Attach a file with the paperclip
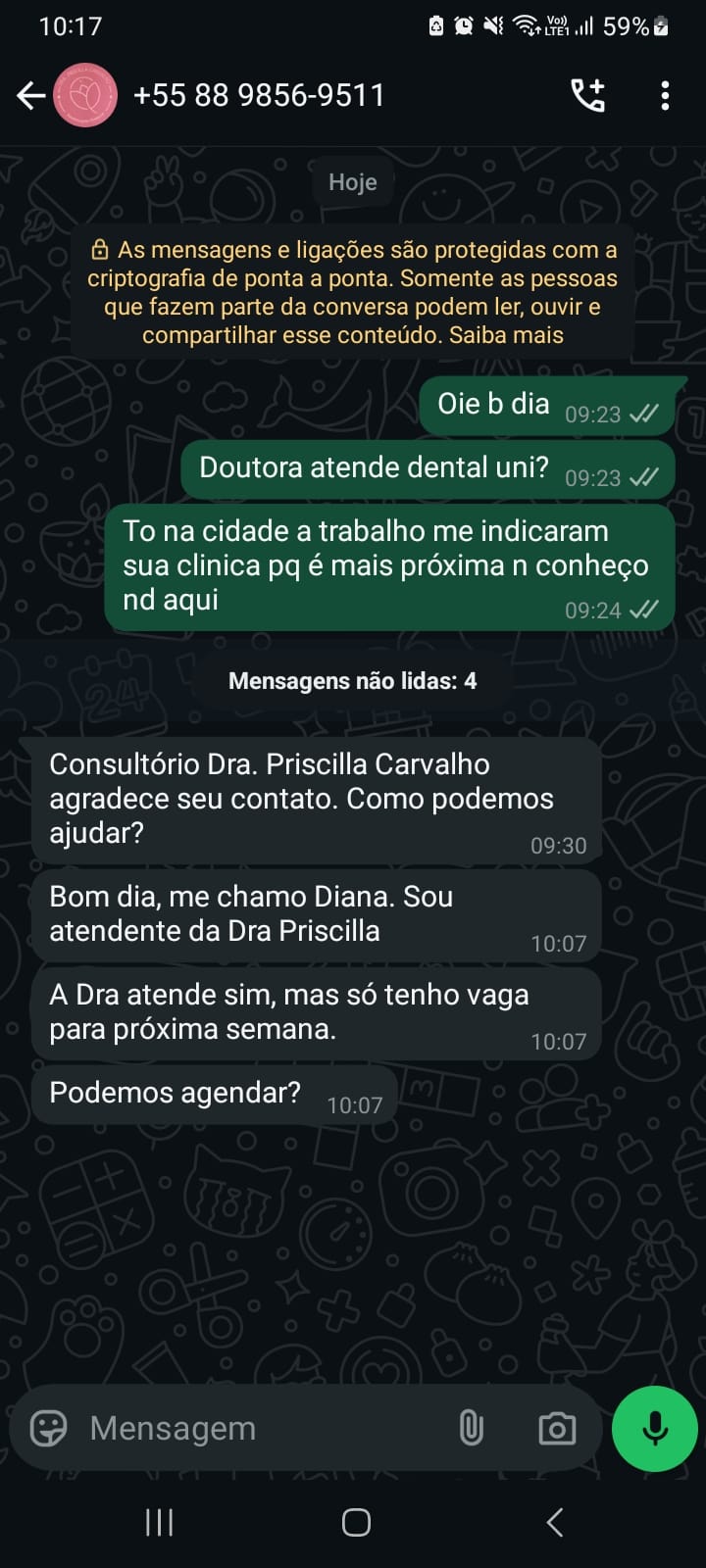This screenshot has height=1568, width=706. pos(472,1428)
